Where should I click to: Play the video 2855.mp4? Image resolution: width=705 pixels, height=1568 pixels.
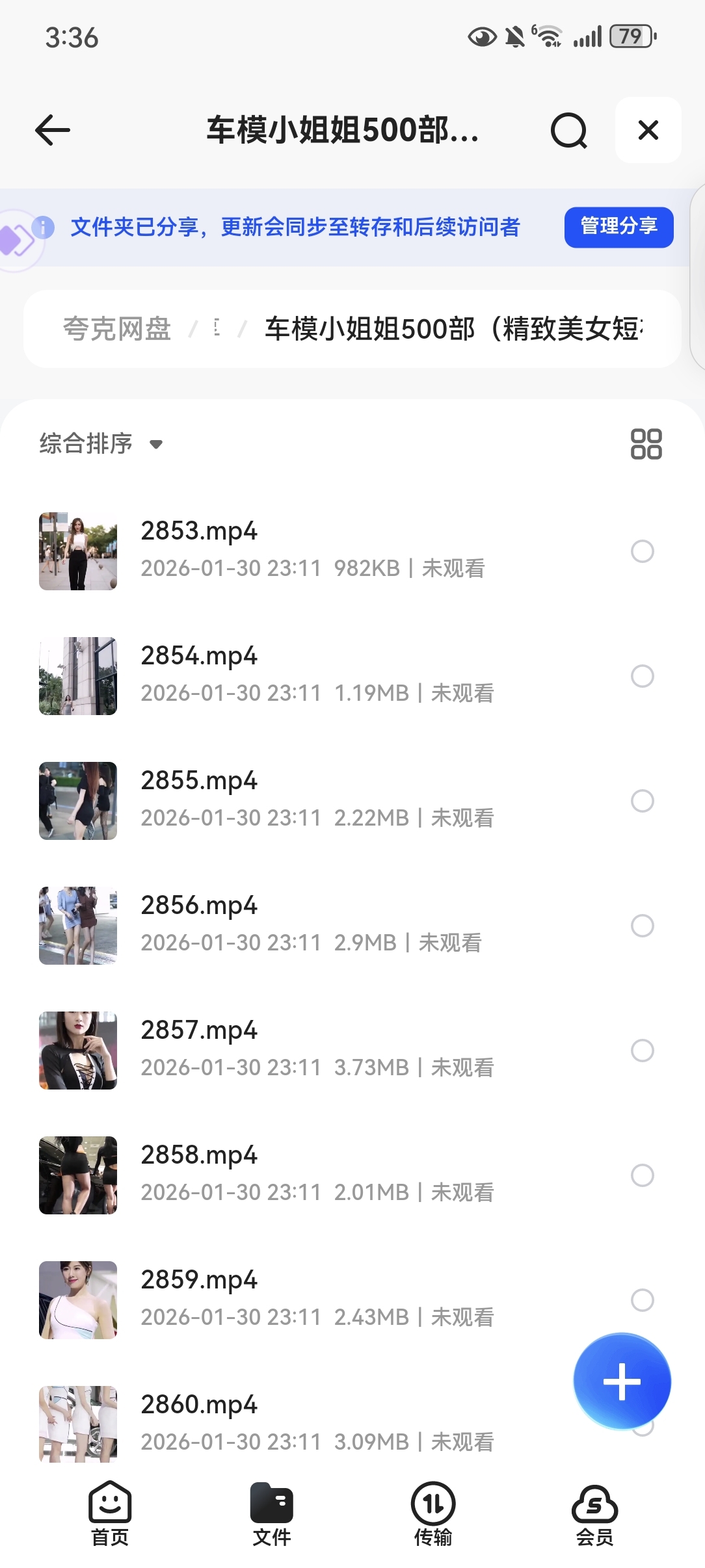click(199, 781)
